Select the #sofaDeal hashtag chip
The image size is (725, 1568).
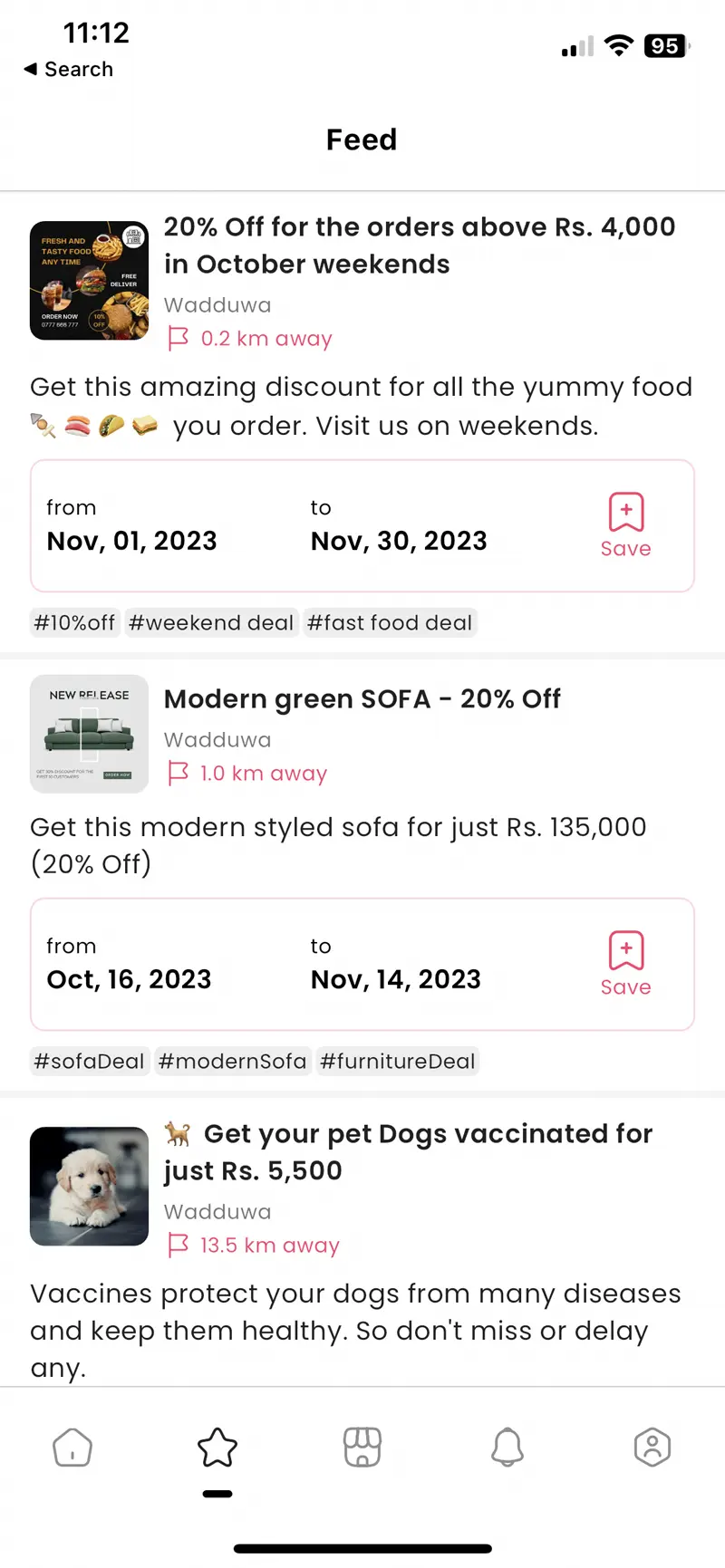89,1062
